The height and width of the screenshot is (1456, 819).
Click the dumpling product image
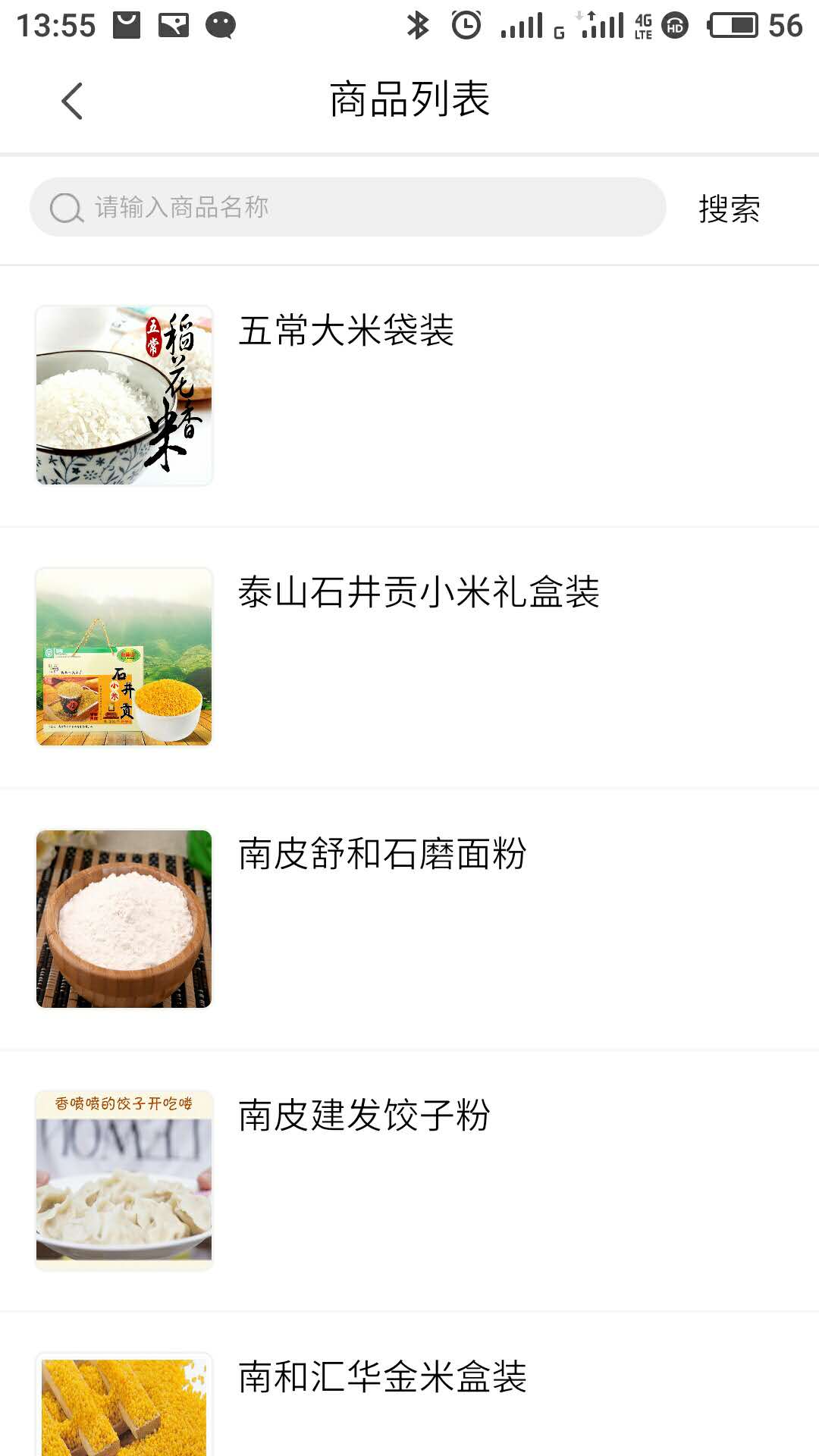pyautogui.click(x=124, y=1179)
